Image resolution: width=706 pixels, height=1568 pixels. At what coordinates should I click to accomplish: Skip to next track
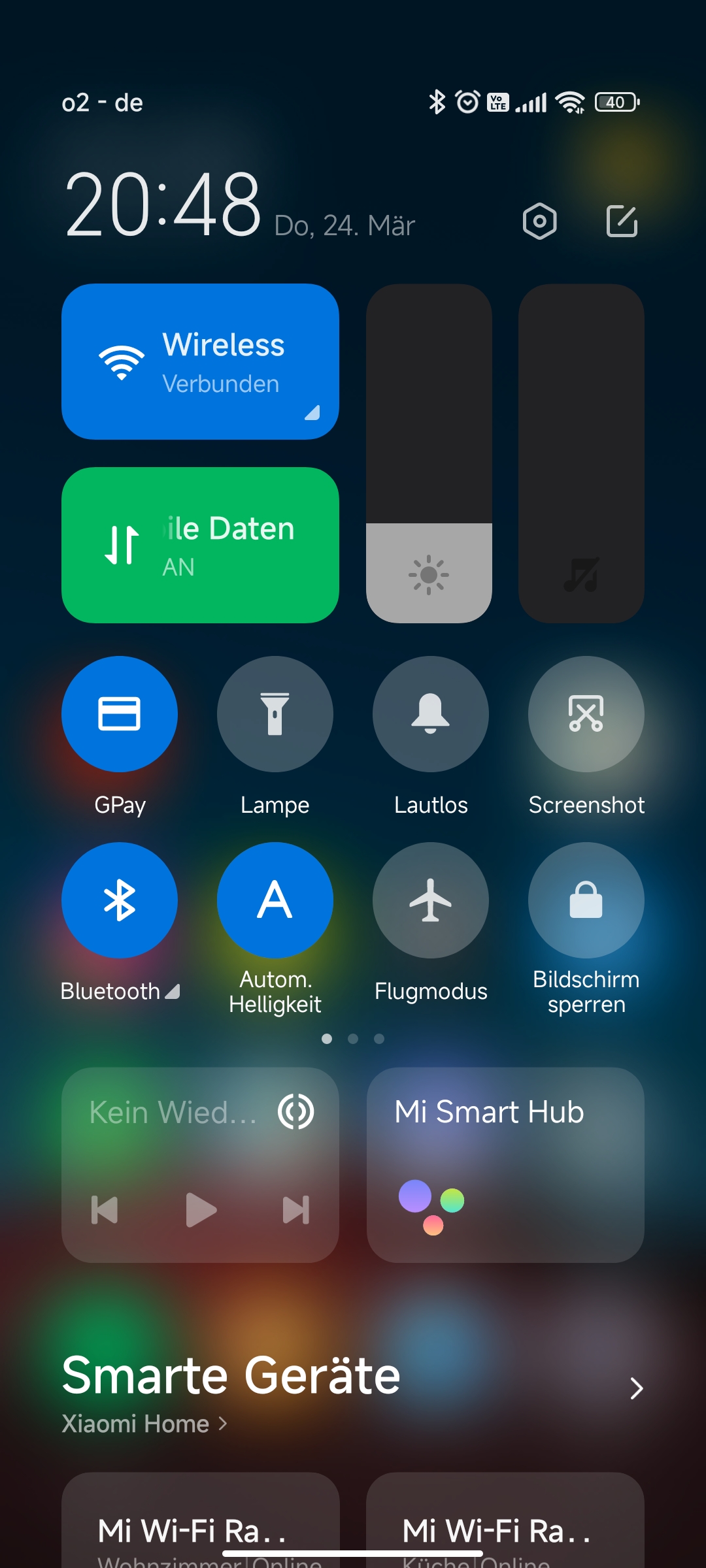click(295, 1210)
